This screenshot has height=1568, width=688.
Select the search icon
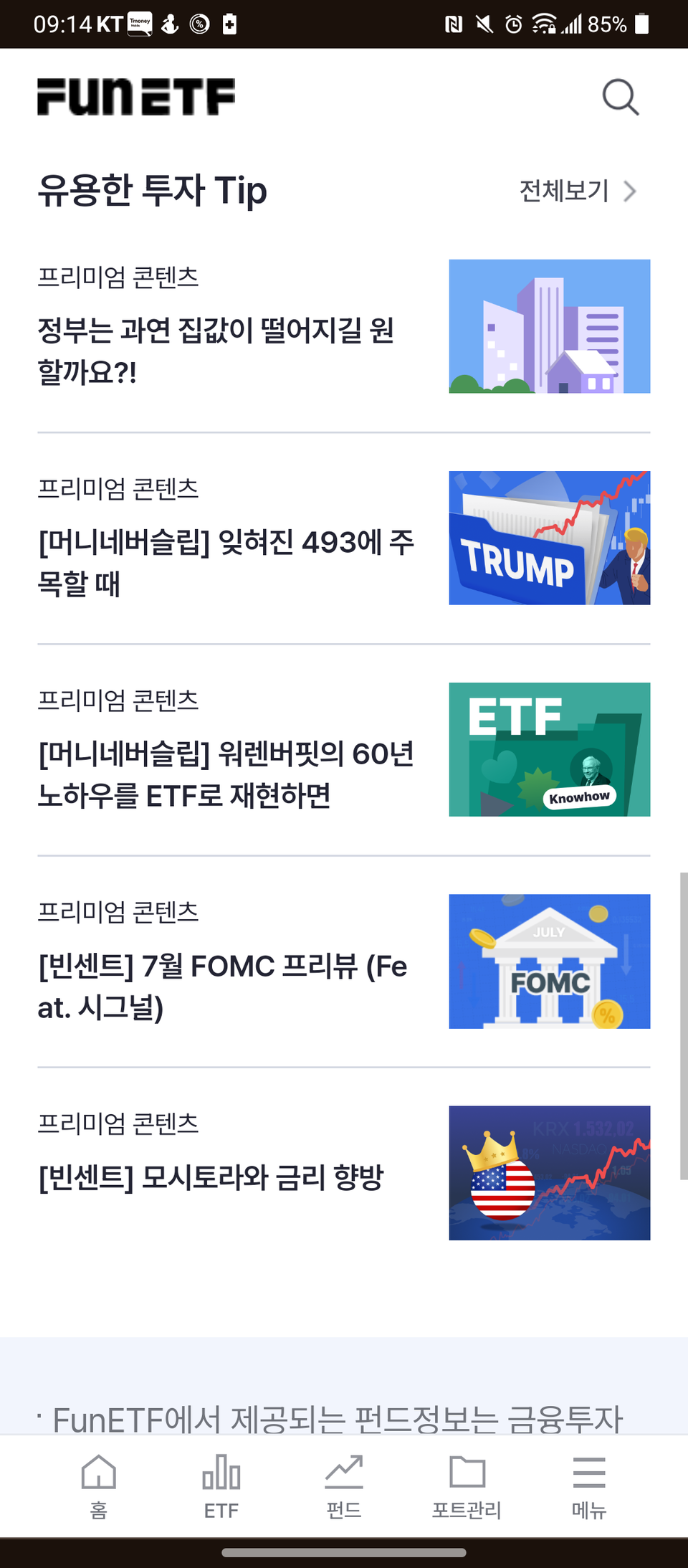tap(620, 97)
